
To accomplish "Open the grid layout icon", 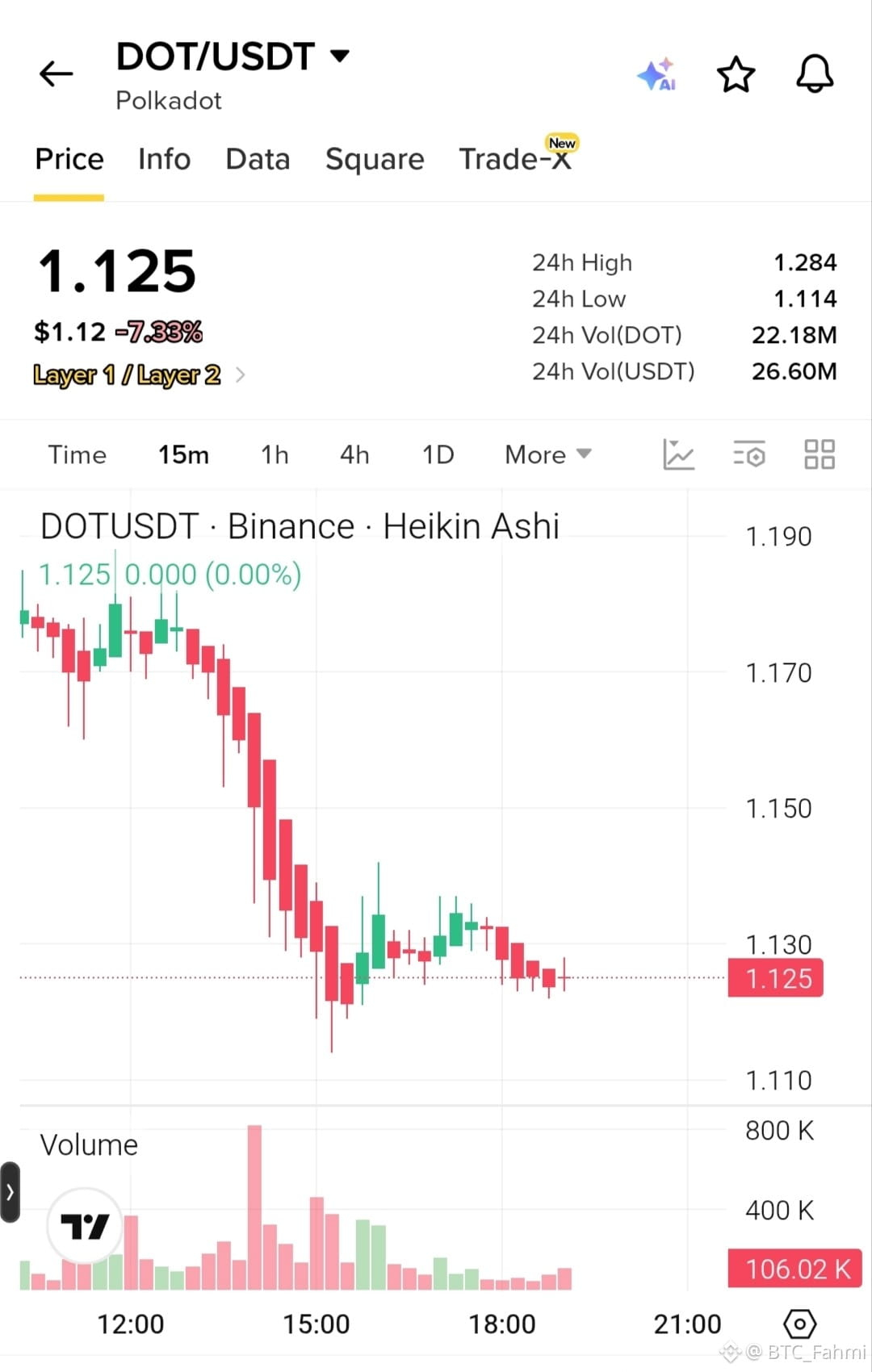I will coord(820,454).
